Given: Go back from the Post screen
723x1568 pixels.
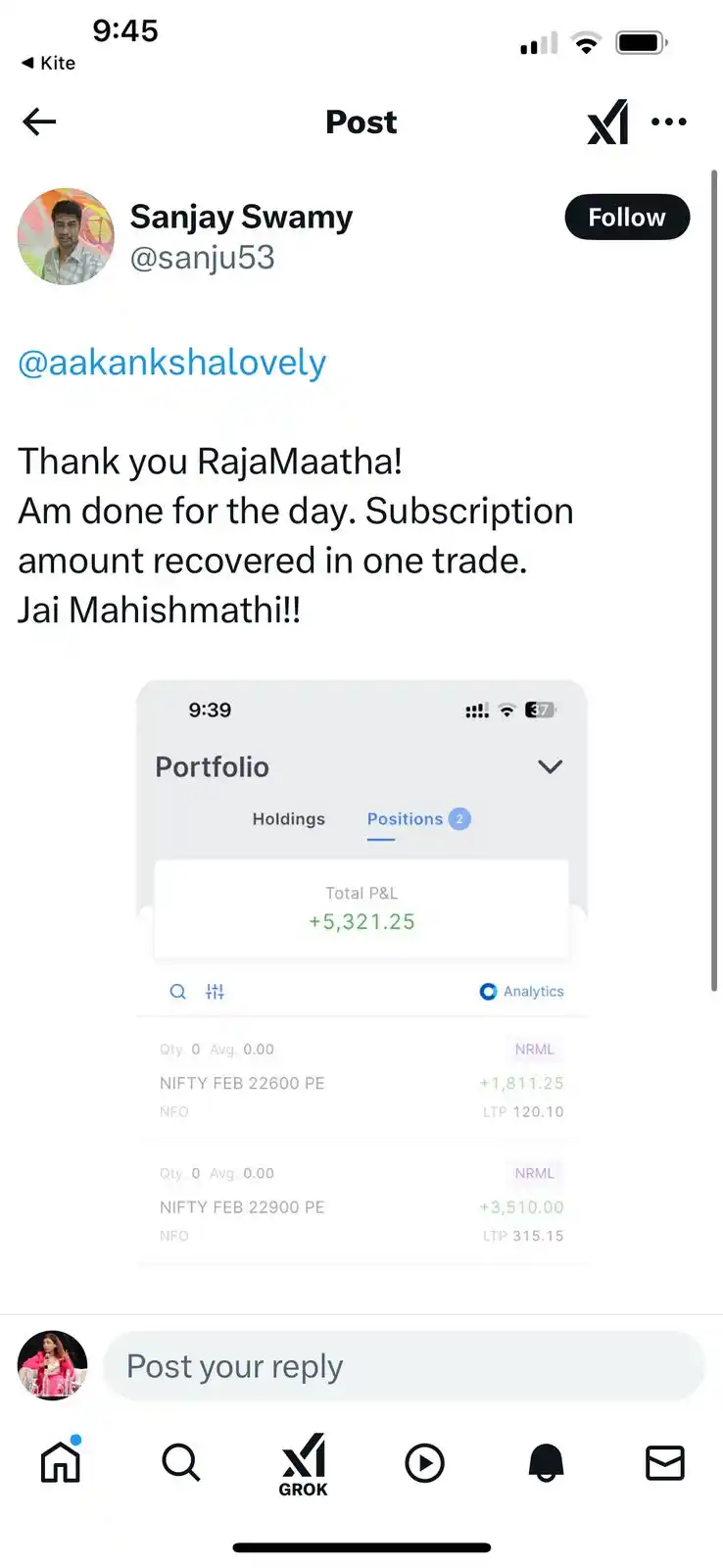Looking at the screenshot, I should 39,122.
